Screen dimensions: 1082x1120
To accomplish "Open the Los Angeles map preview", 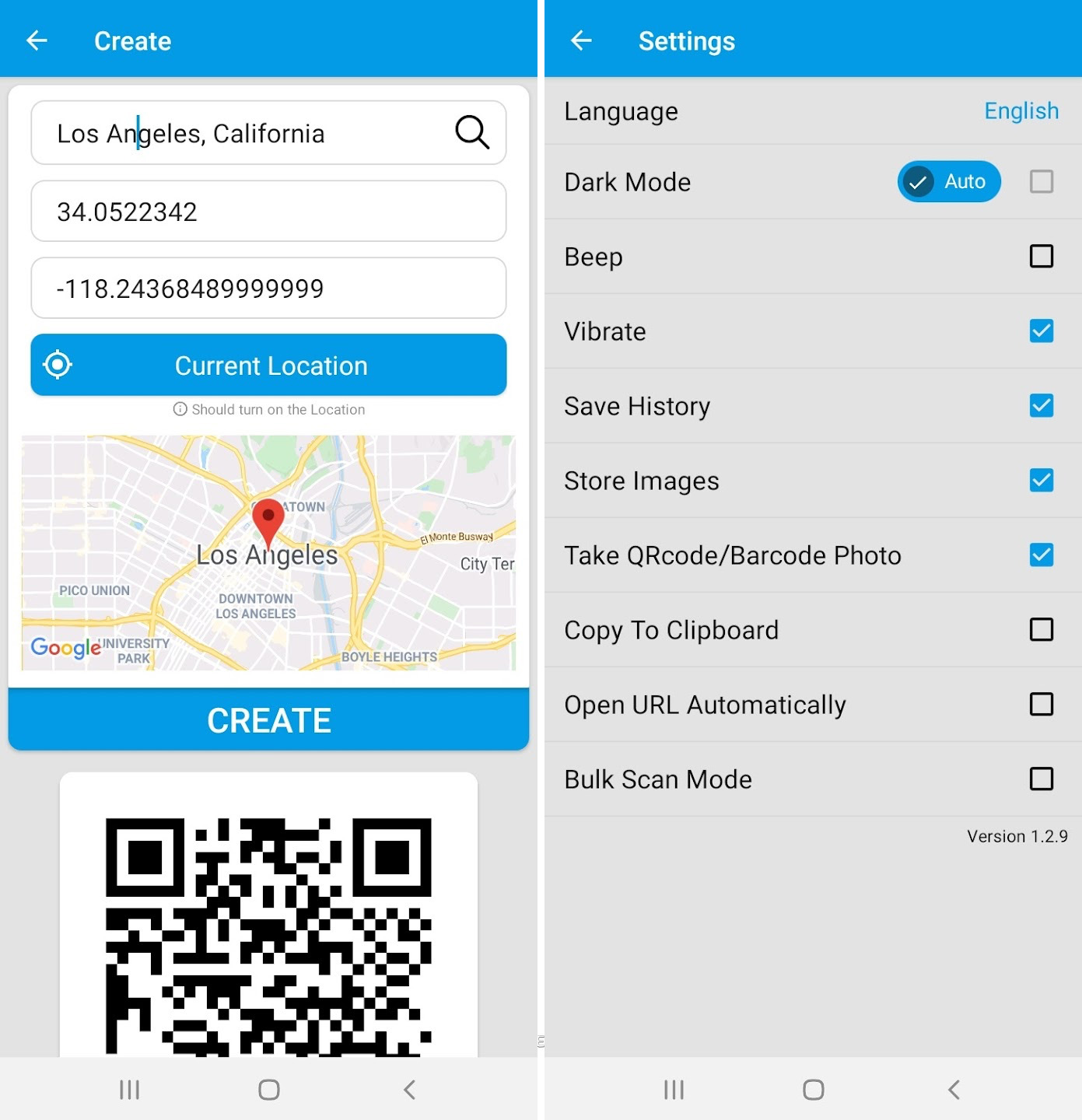I will [268, 553].
